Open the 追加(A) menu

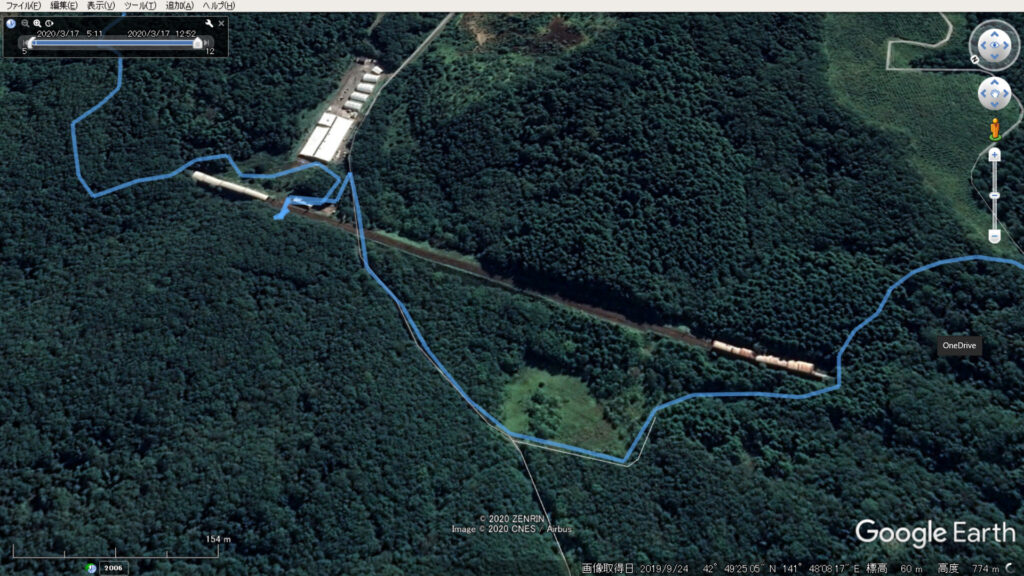(x=179, y=6)
